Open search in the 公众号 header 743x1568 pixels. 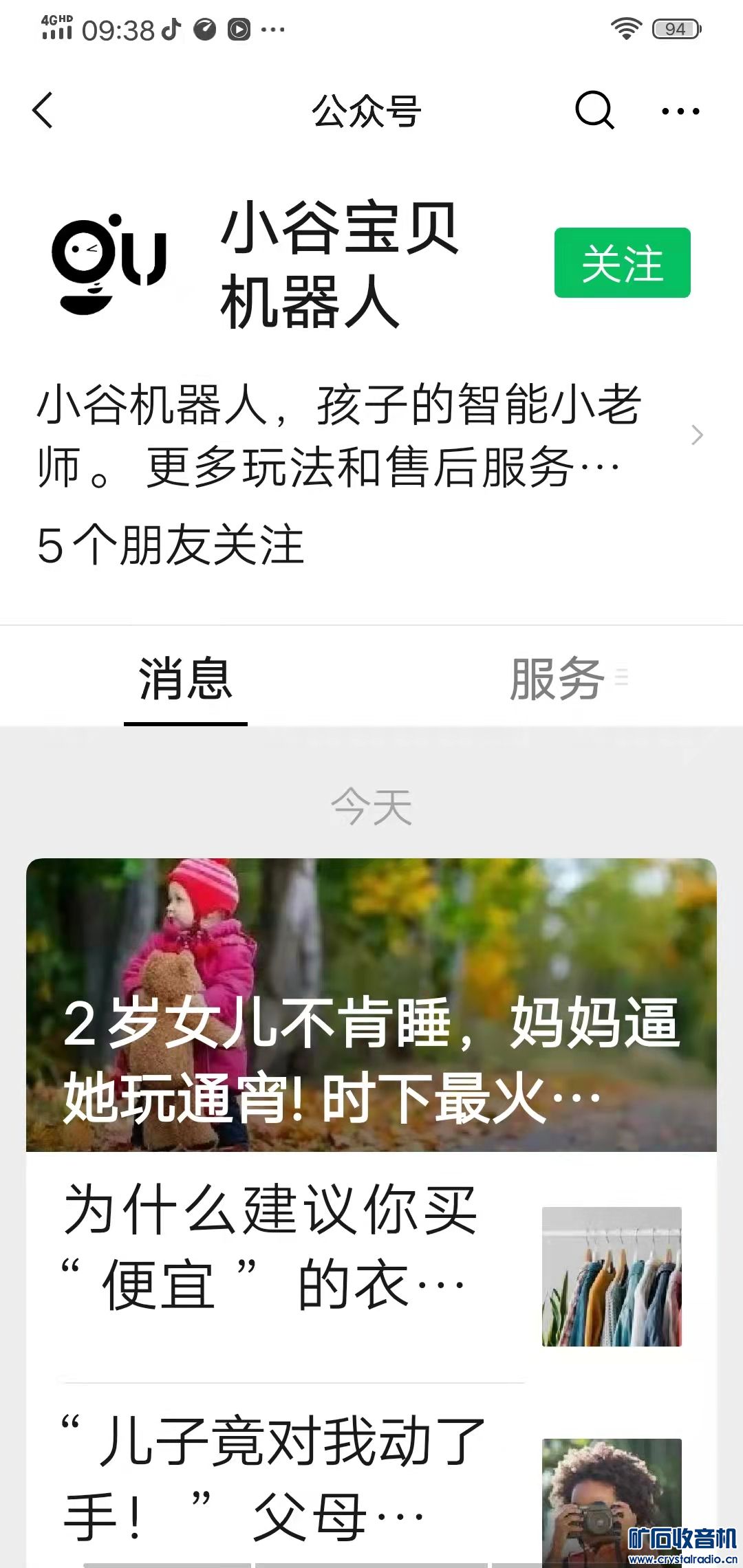click(594, 110)
